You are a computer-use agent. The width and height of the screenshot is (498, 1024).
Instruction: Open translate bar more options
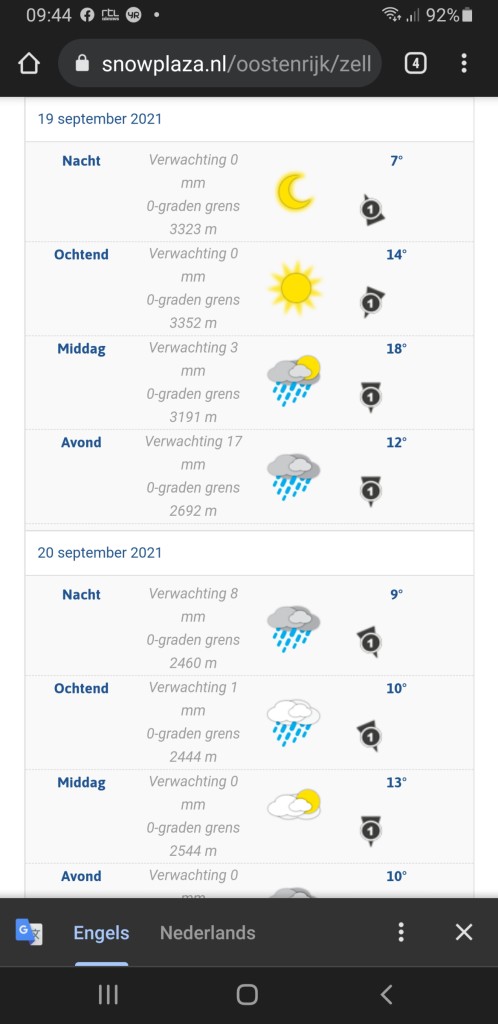401,932
